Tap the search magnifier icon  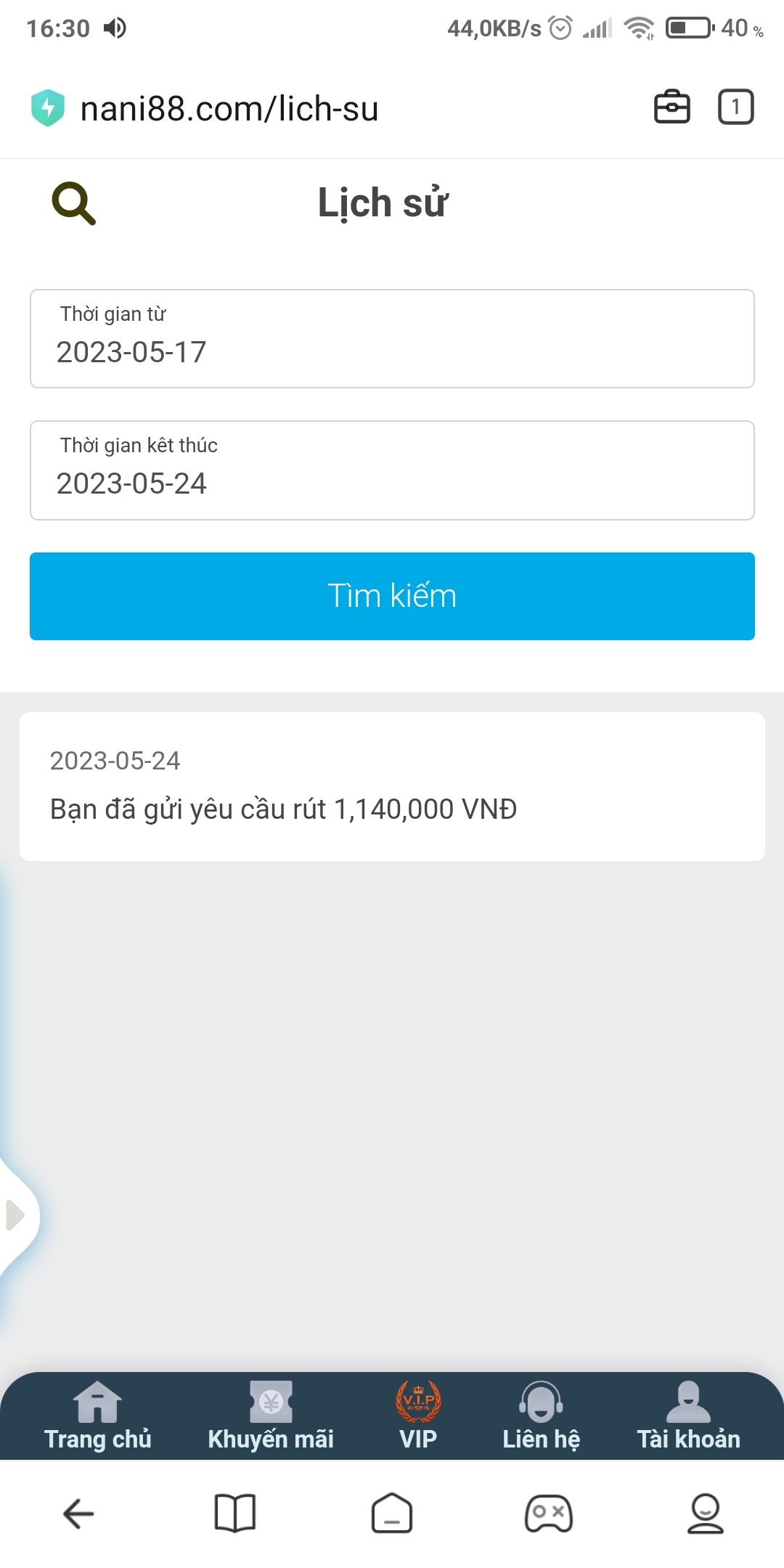tap(73, 204)
